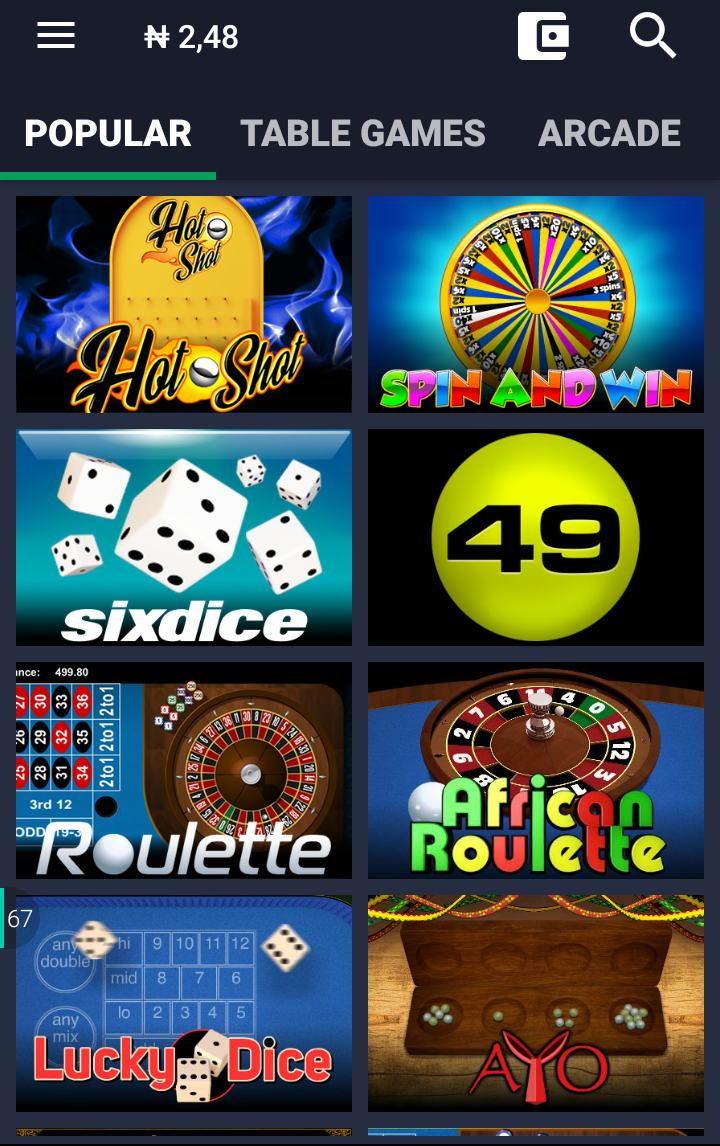
Task: Open the Ayo board game
Action: coord(536,1003)
